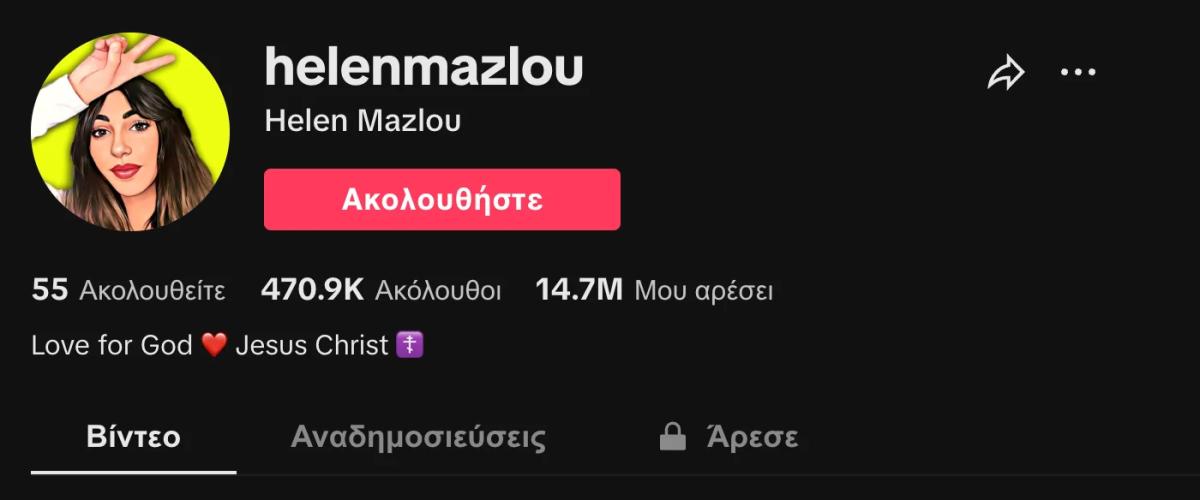View the 470.9K Ακόλουθοι followers list

coord(380,291)
